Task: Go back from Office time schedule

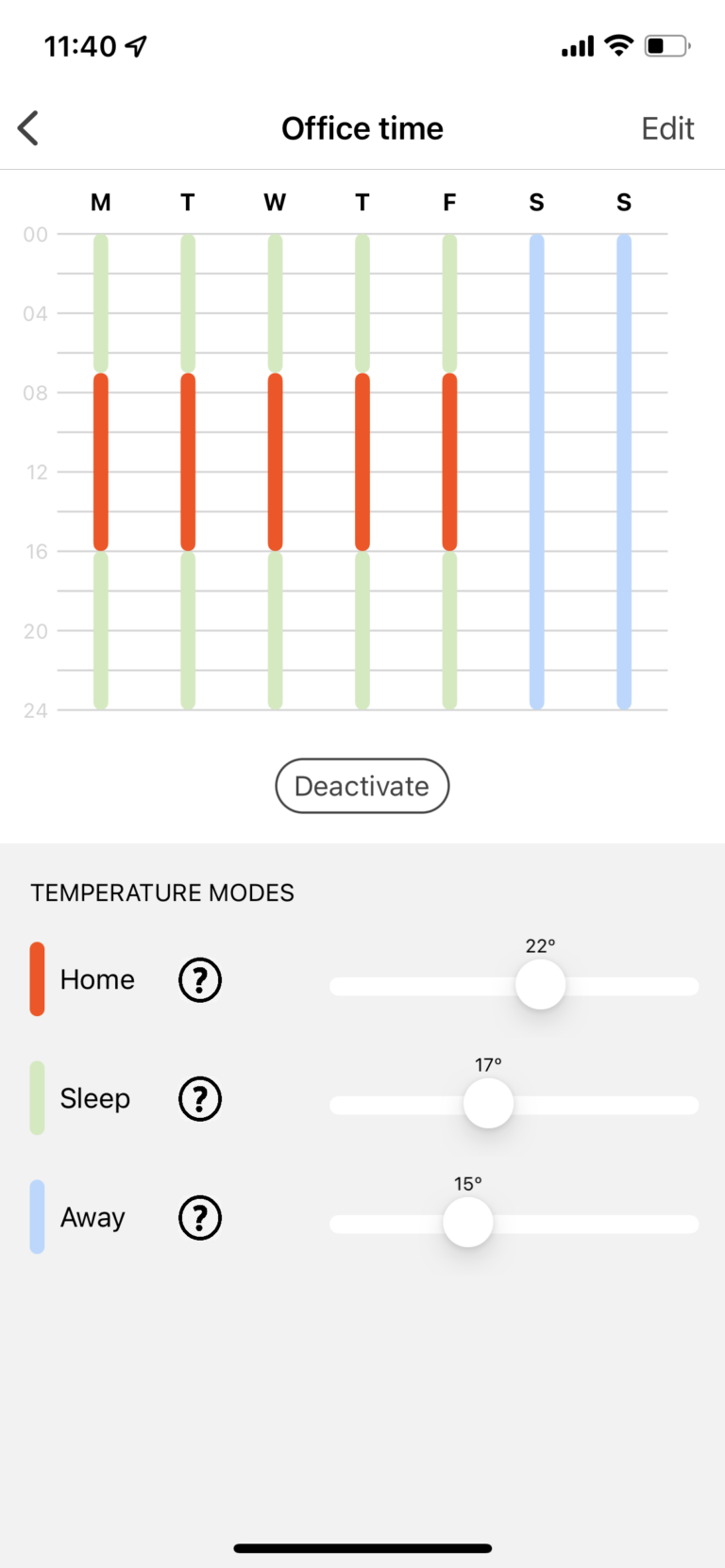Action: coord(29,128)
